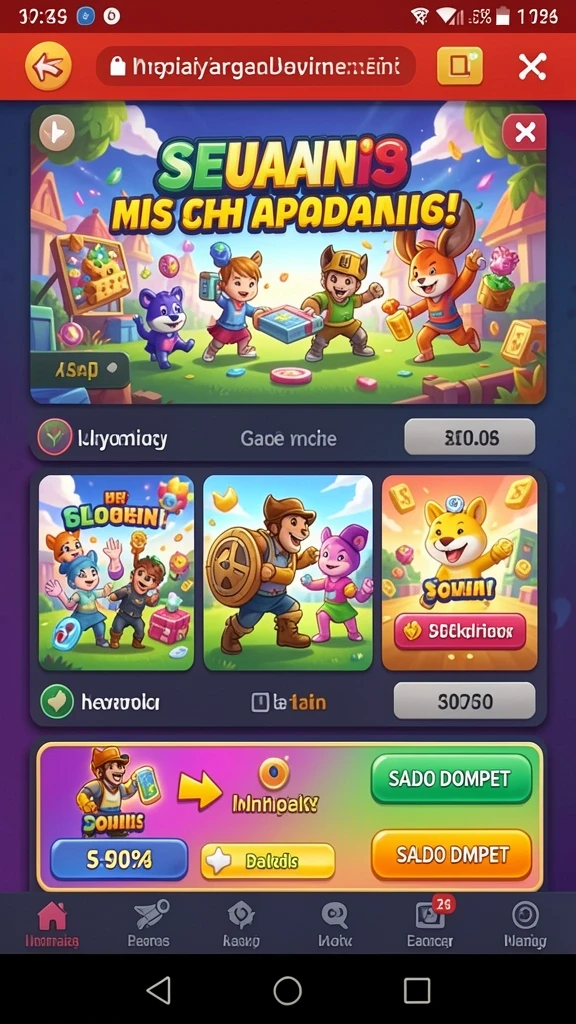
Task: Open the first game tile with the balloons
Action: tap(116, 573)
